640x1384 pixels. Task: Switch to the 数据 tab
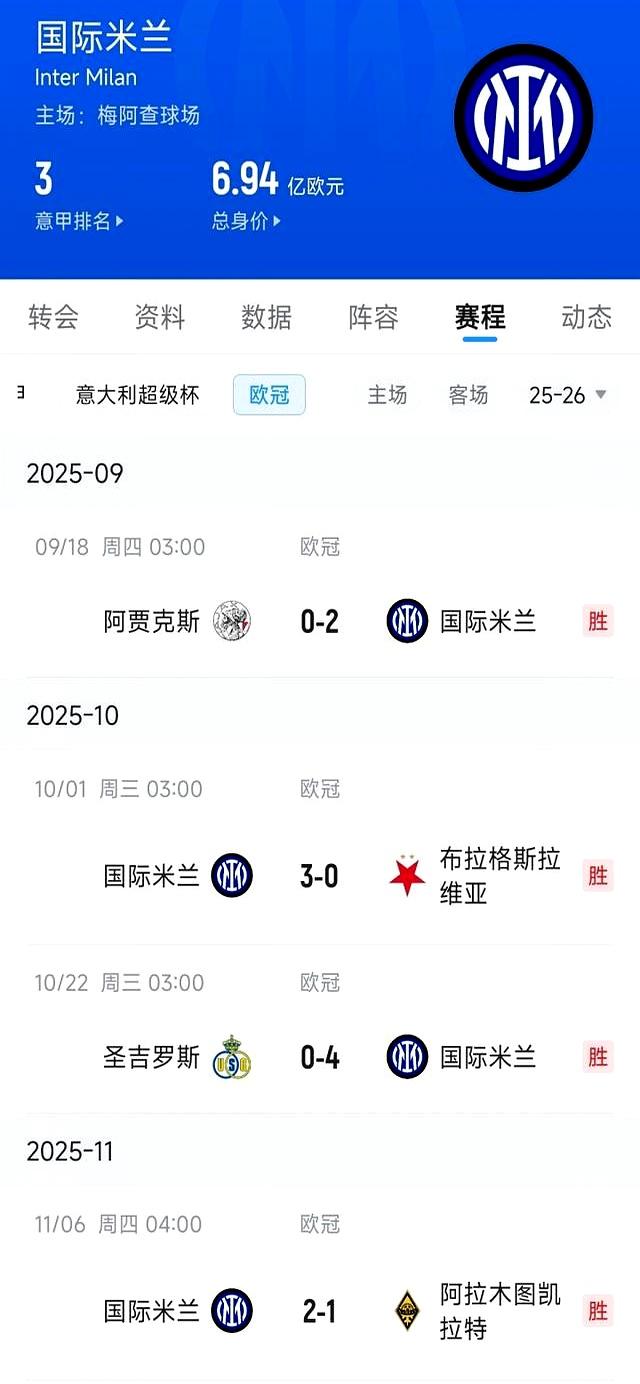[266, 318]
